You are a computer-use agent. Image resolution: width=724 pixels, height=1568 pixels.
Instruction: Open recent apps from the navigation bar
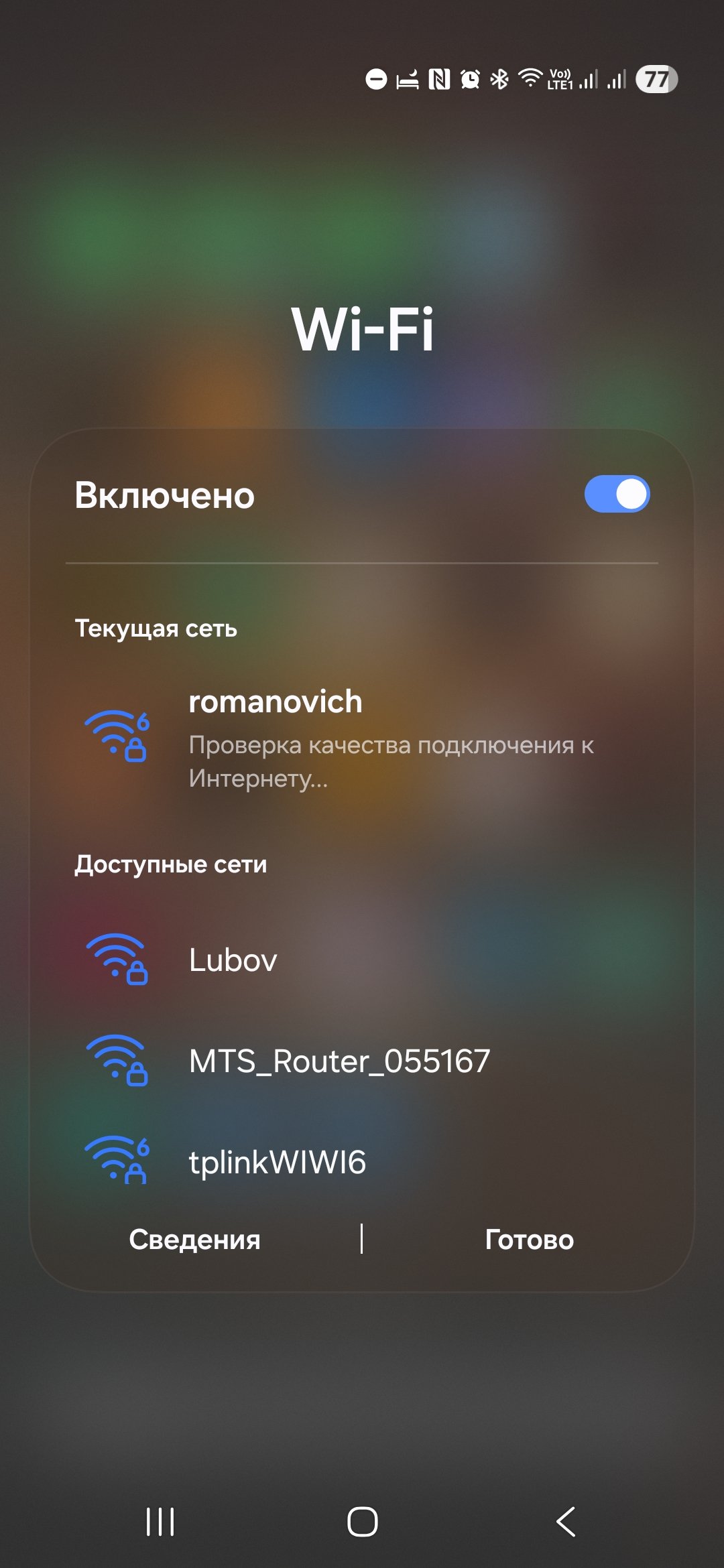click(160, 1521)
